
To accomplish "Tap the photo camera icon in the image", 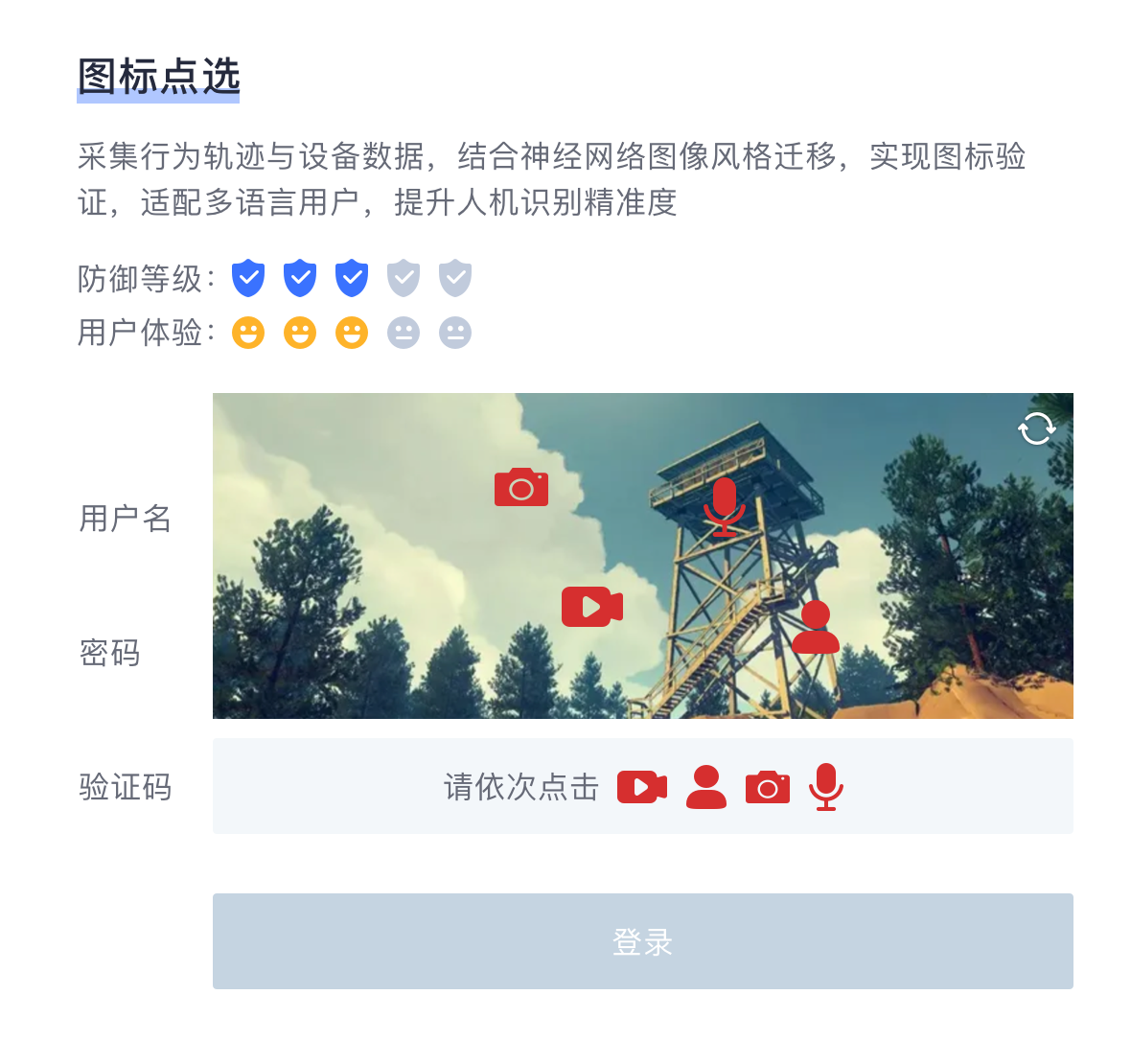I will point(521,488).
